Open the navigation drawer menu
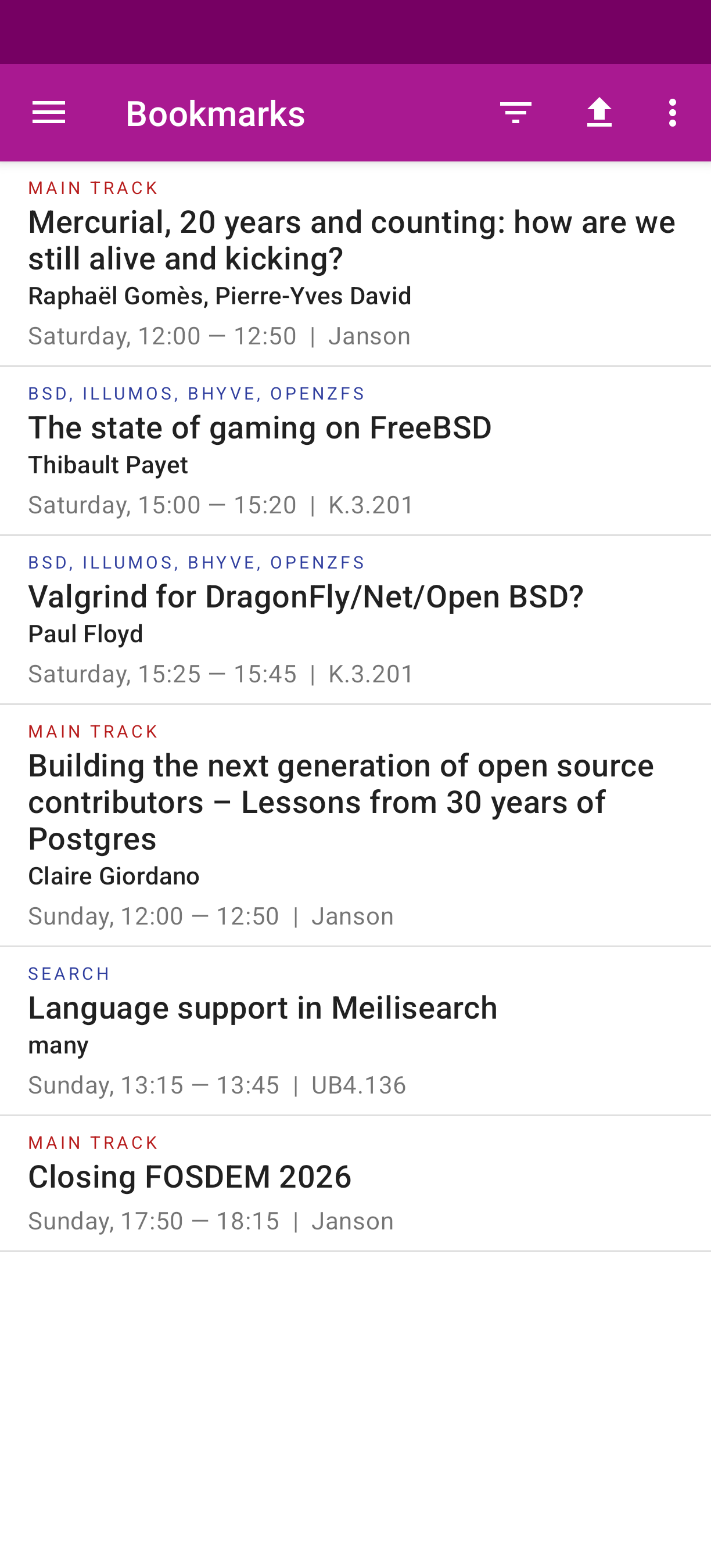The width and height of the screenshot is (711, 1568). [49, 113]
